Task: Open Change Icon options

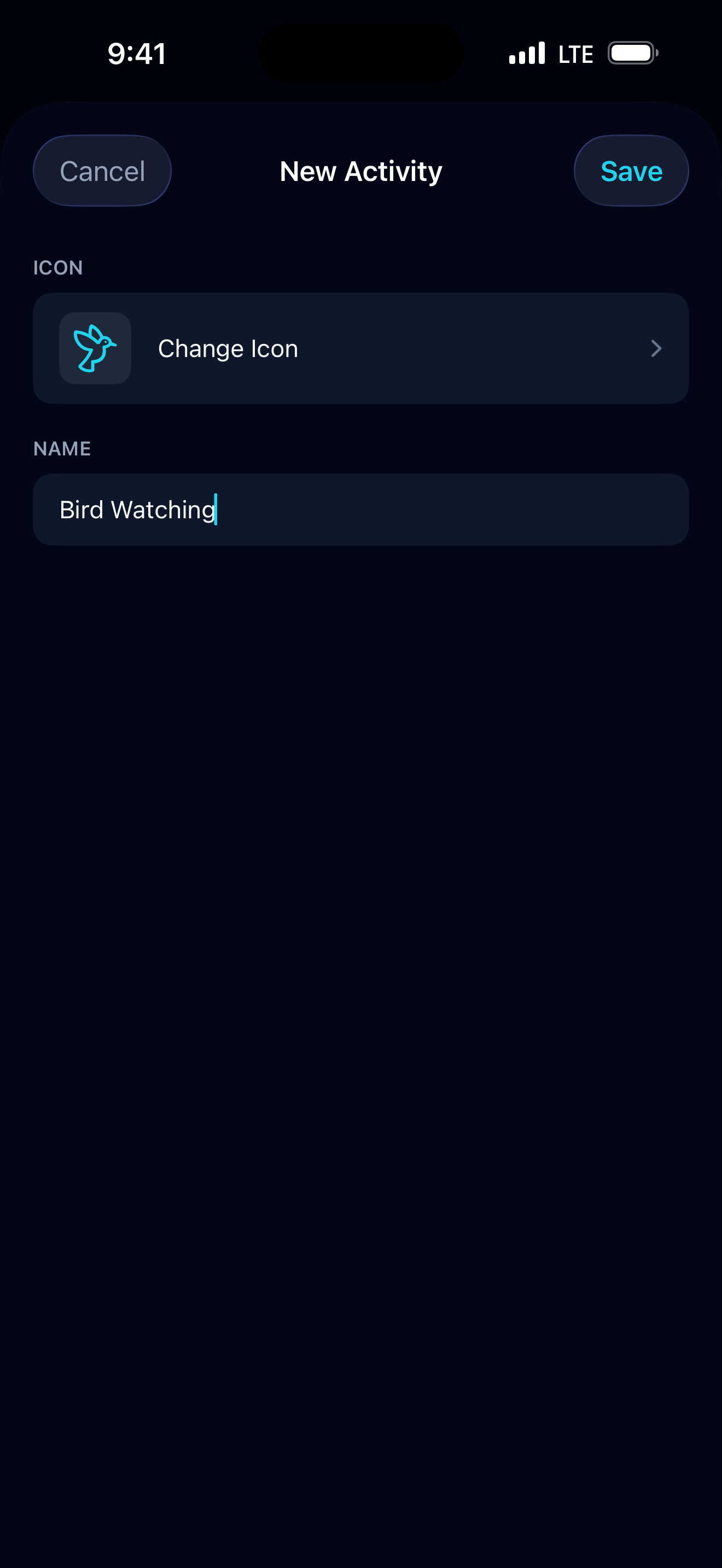Action: click(x=360, y=348)
